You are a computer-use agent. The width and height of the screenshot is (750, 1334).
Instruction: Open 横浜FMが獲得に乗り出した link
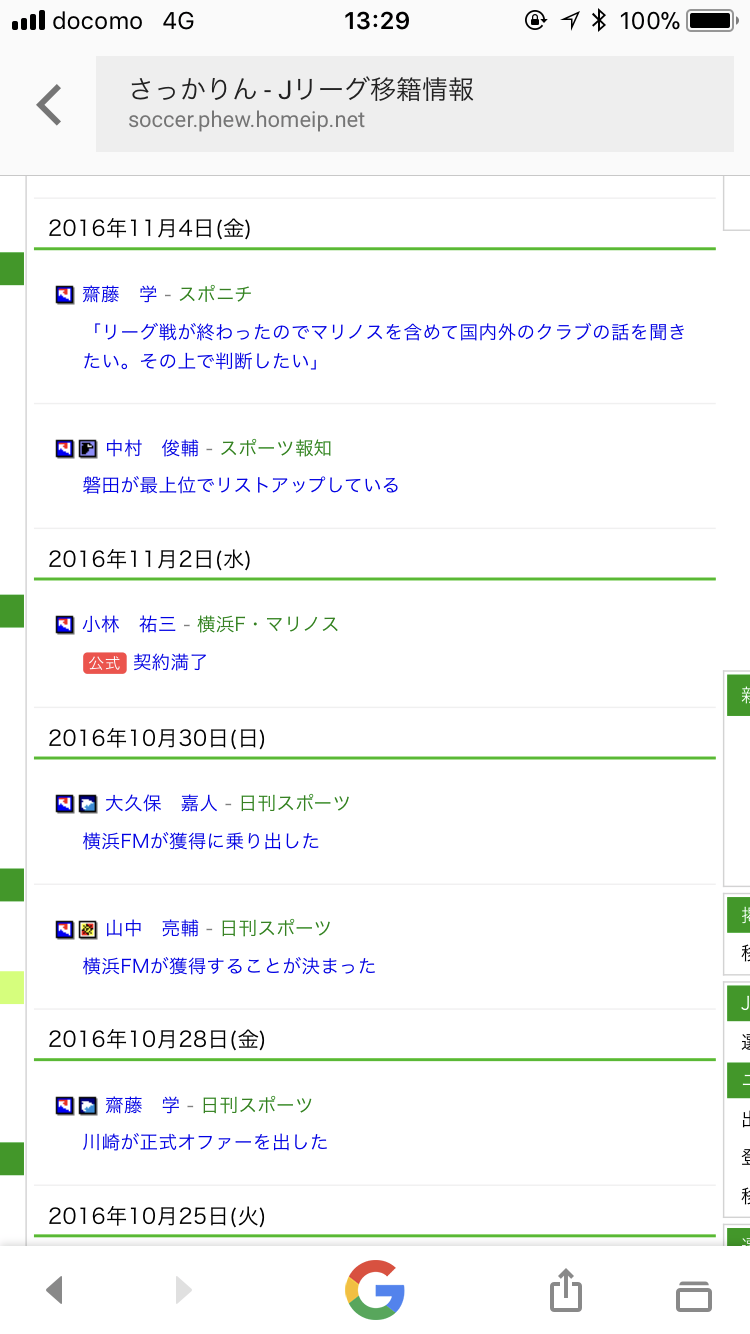coord(201,841)
